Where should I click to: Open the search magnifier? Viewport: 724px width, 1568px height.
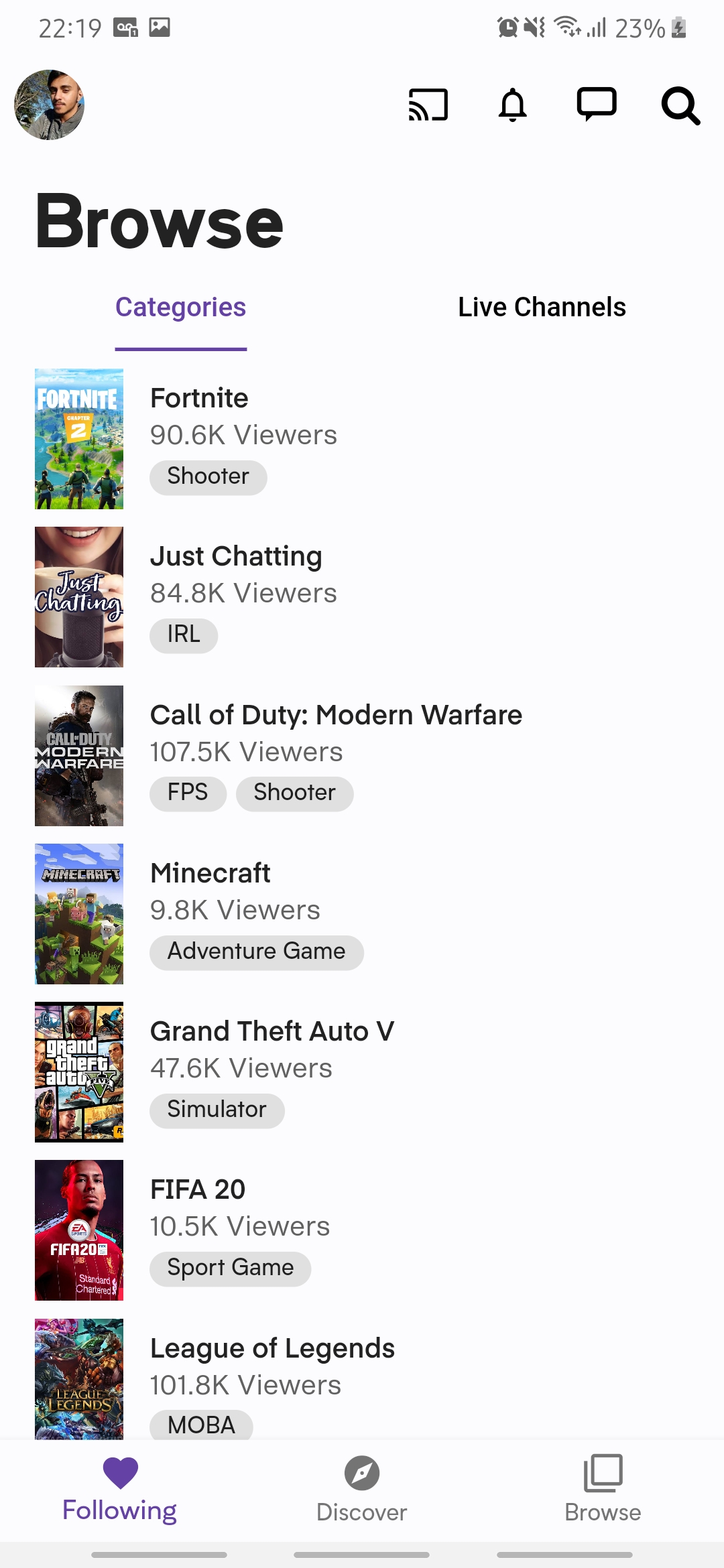pos(680,106)
